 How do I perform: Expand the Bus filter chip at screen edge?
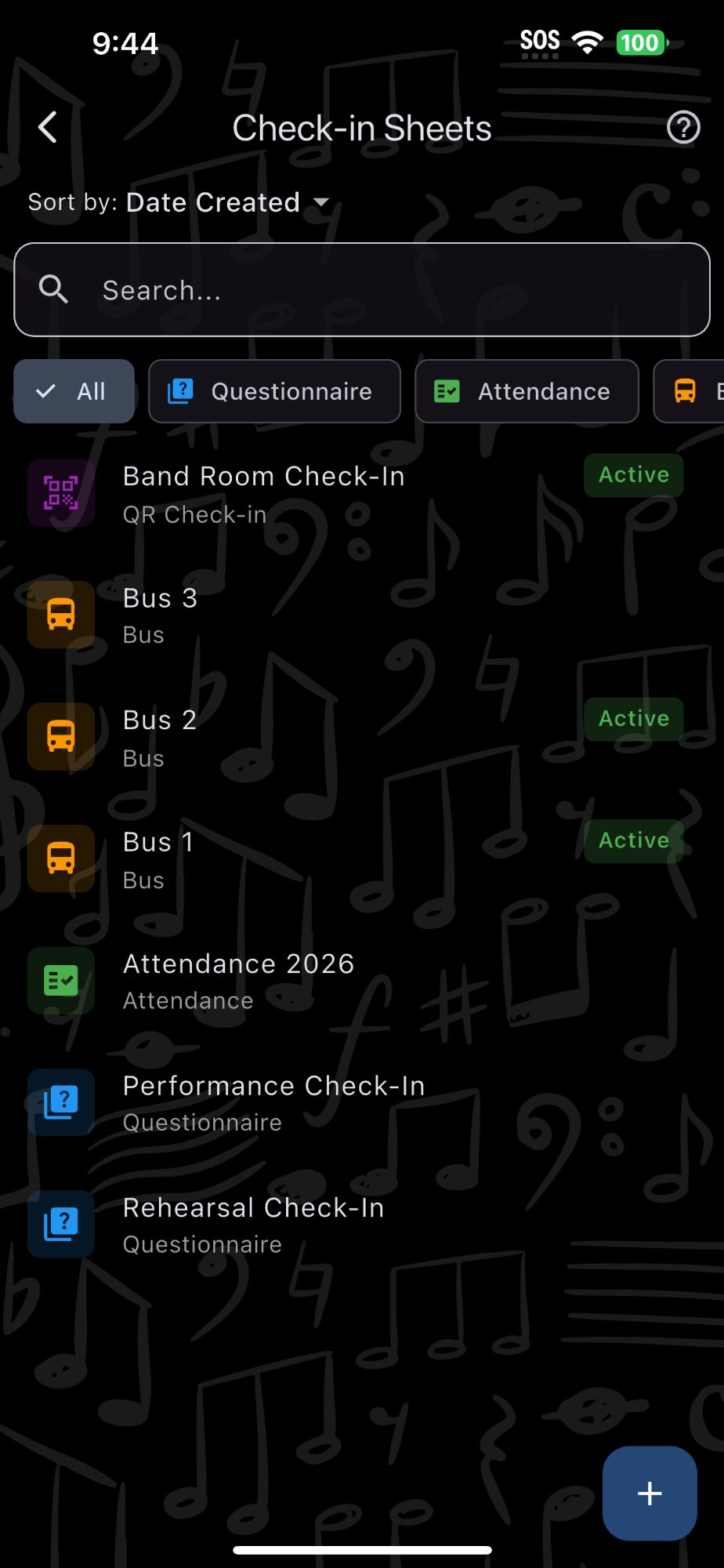point(697,391)
